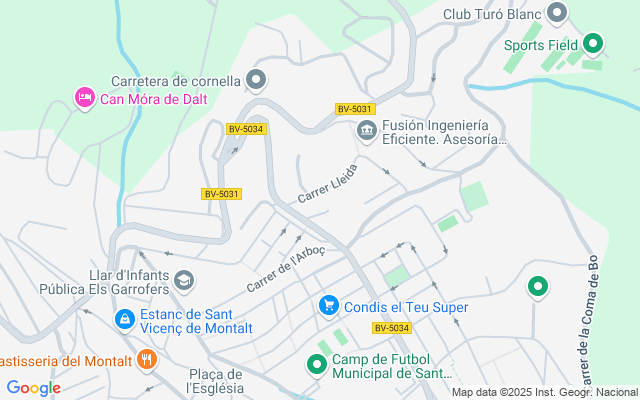
Task: Select the Condis el Teu Super marker
Action: pos(329,306)
